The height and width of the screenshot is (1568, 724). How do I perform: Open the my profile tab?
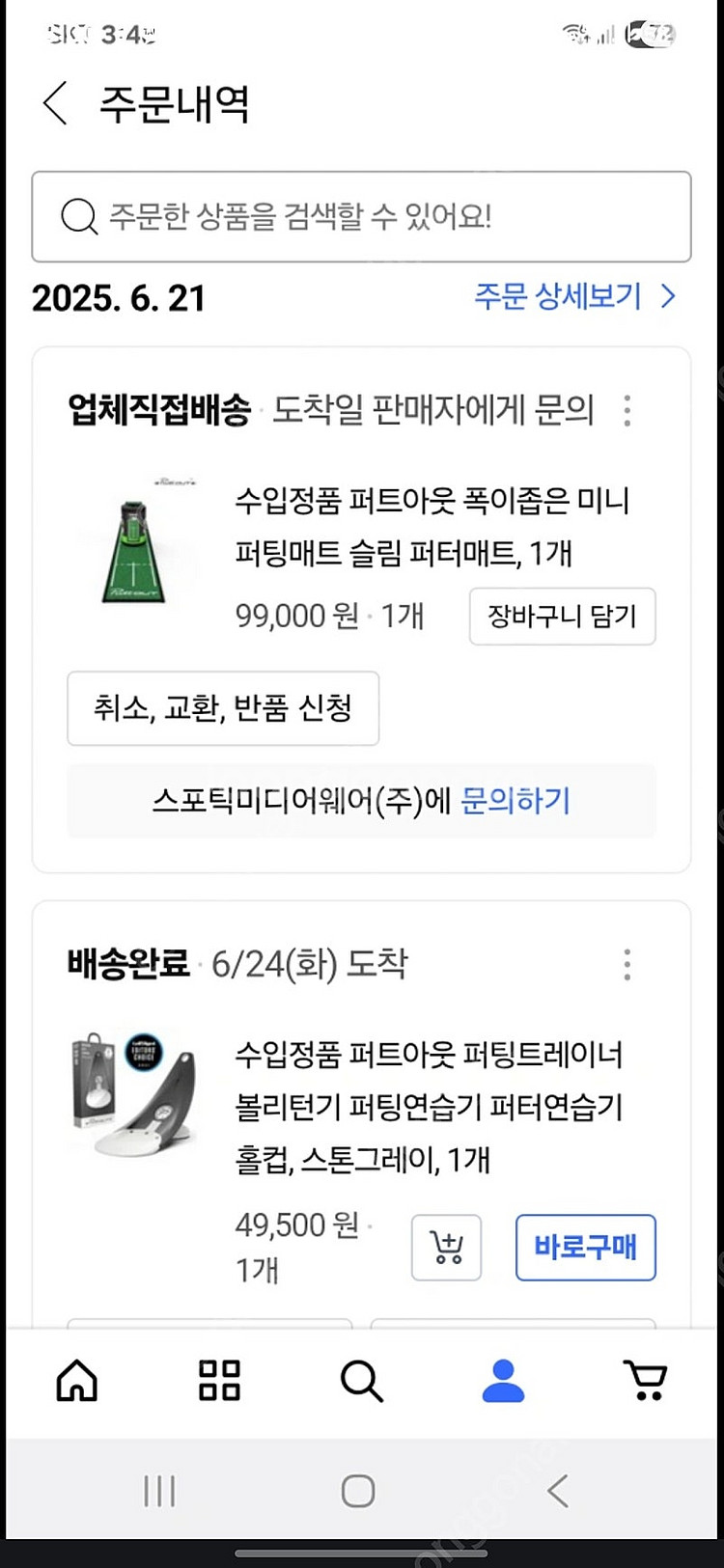(503, 1380)
